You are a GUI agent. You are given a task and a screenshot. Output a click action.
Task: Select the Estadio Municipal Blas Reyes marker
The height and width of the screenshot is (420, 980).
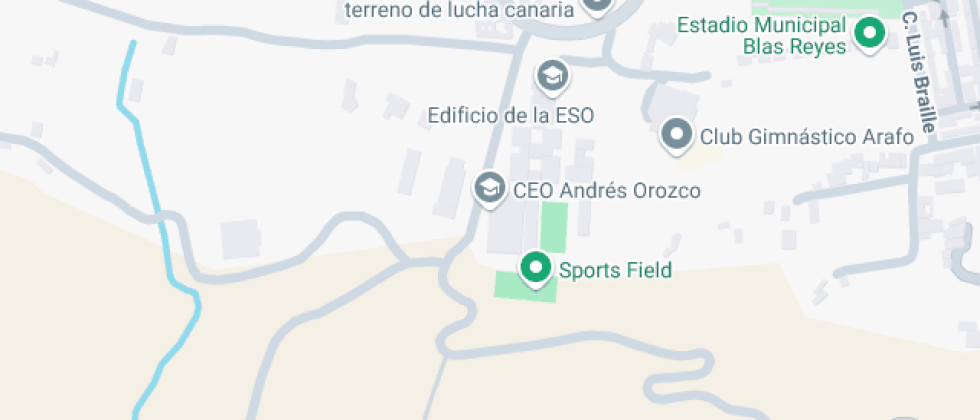pyautogui.click(x=869, y=35)
